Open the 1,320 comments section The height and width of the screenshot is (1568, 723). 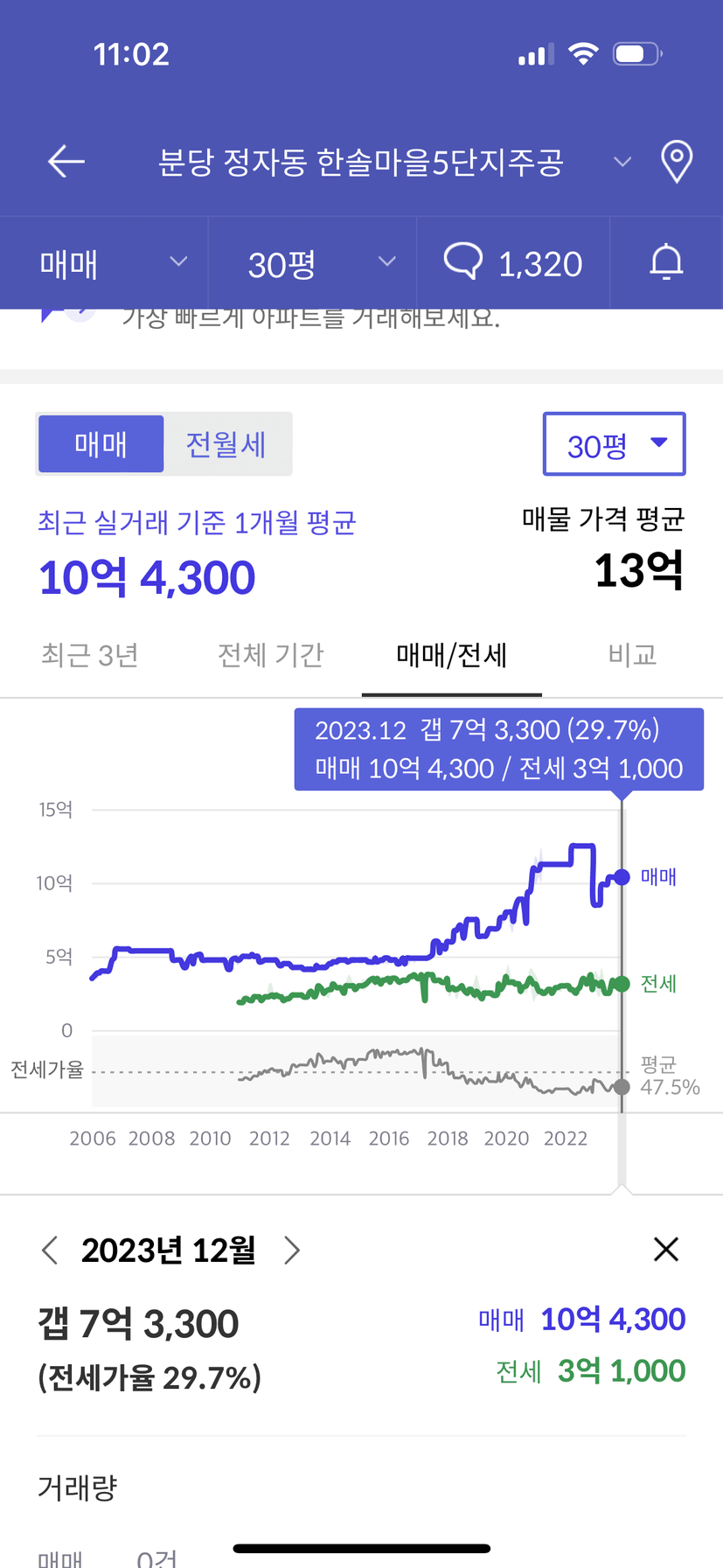(x=513, y=263)
